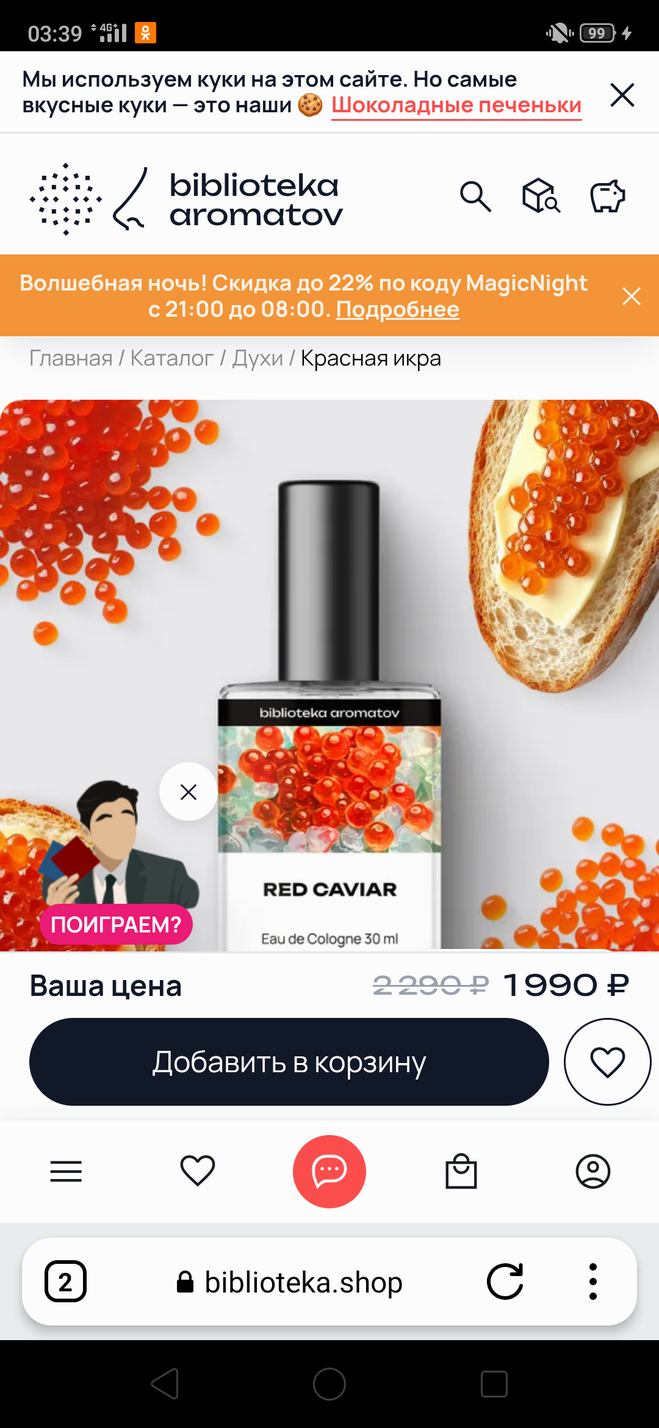Close the Поиграем game popup
Image resolution: width=659 pixels, height=1428 pixels.
188,792
